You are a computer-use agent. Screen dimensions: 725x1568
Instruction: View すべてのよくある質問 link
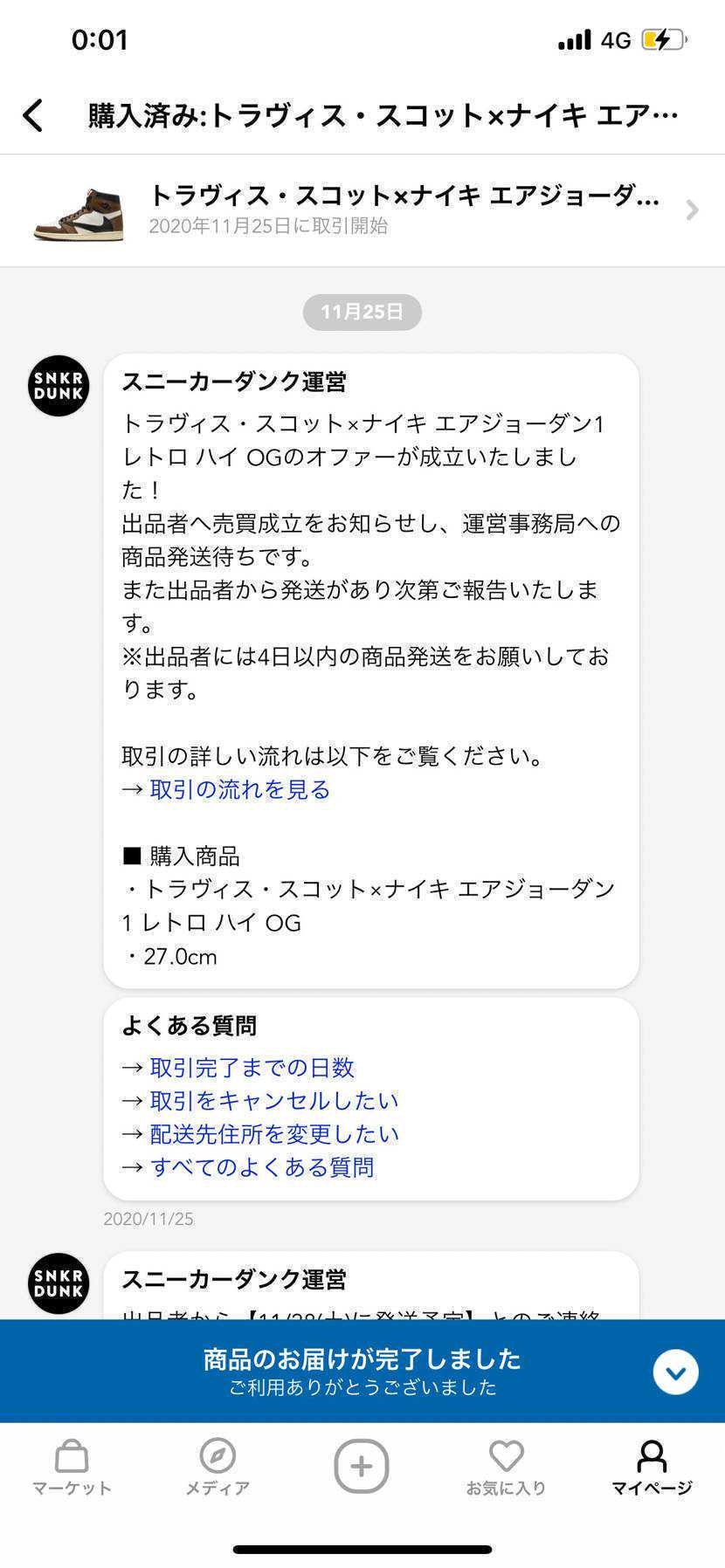click(x=262, y=1166)
